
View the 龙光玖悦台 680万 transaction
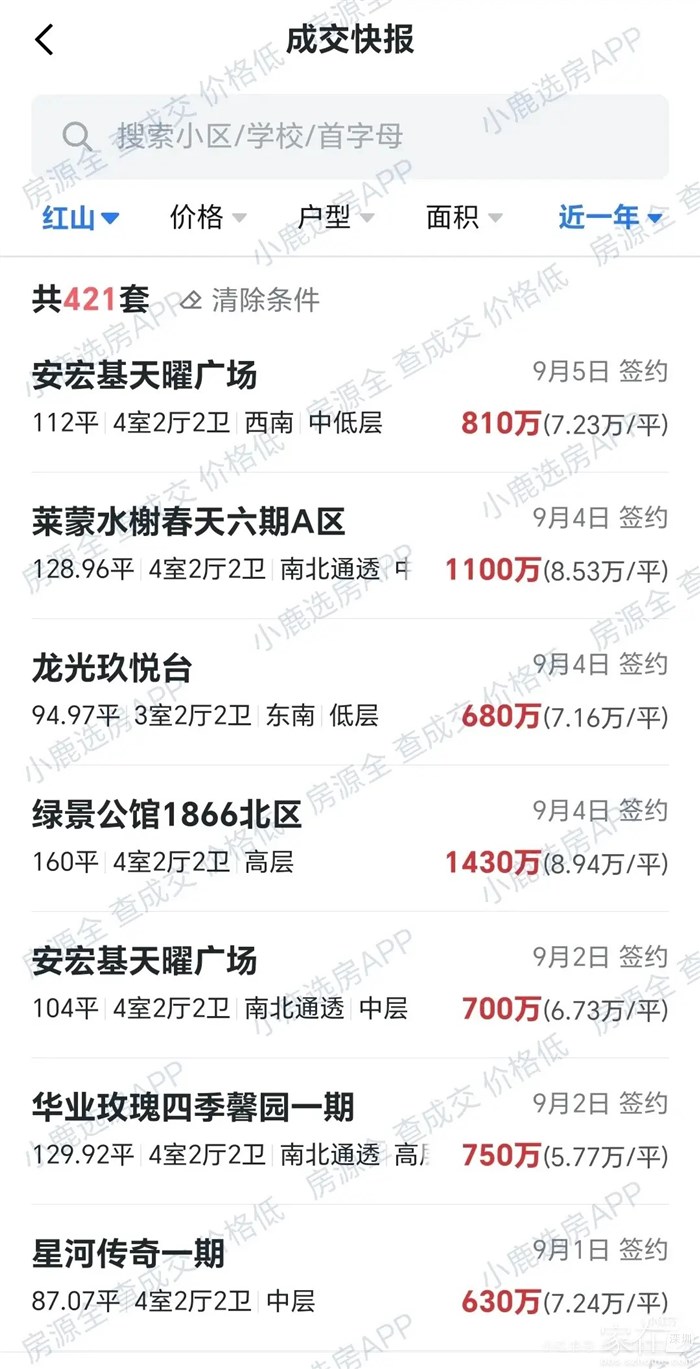(x=350, y=691)
